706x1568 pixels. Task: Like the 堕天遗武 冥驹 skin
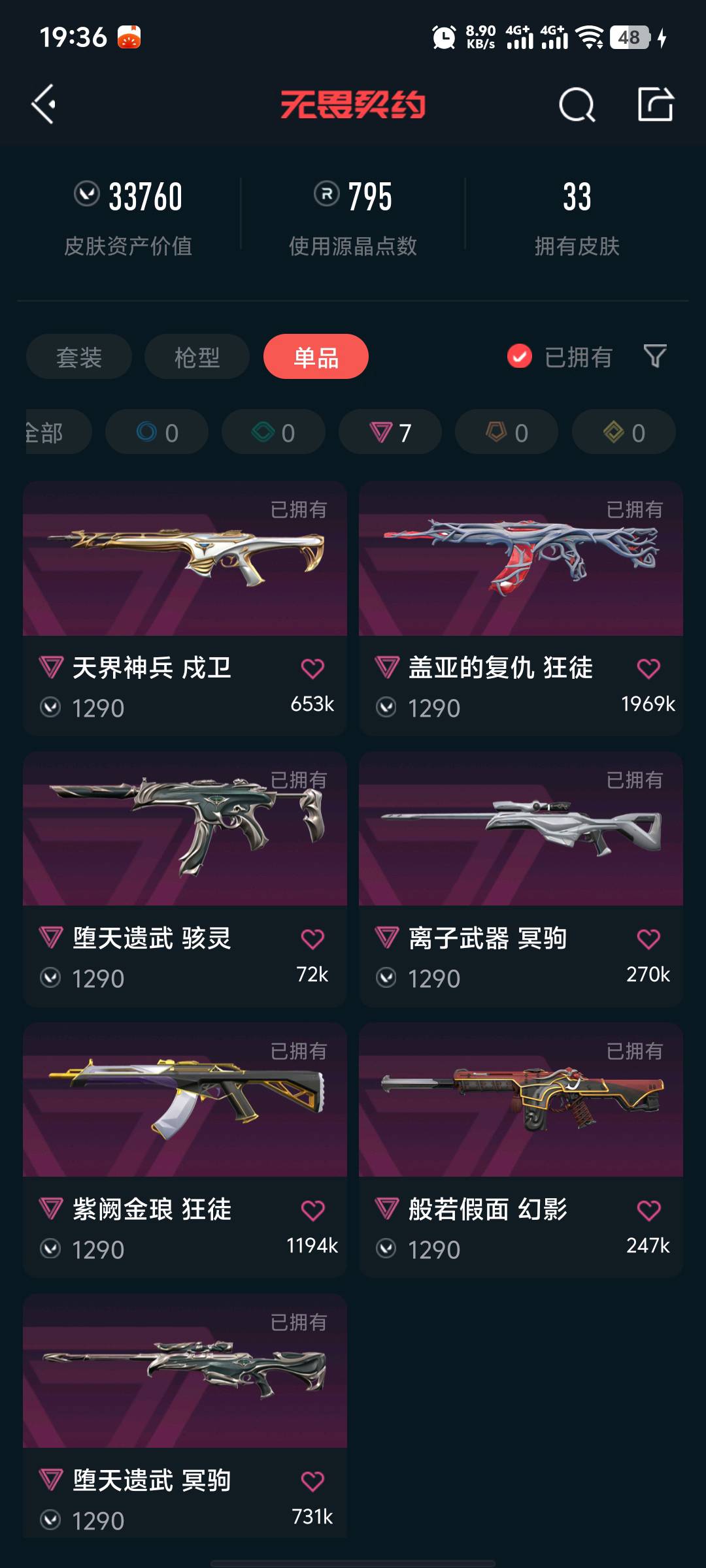click(312, 1481)
